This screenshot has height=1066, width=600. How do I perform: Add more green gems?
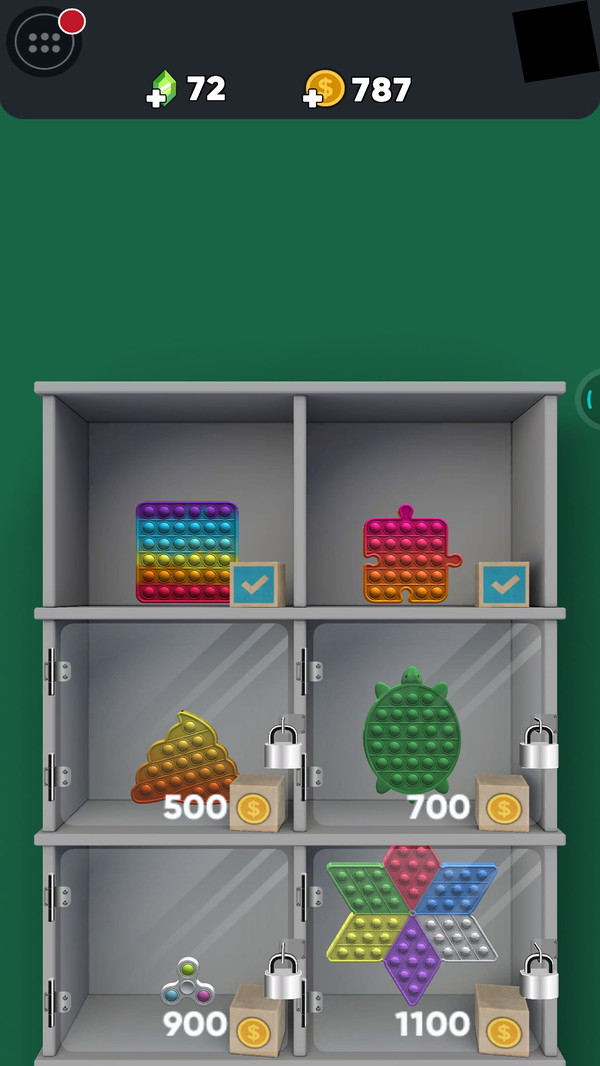coord(161,90)
